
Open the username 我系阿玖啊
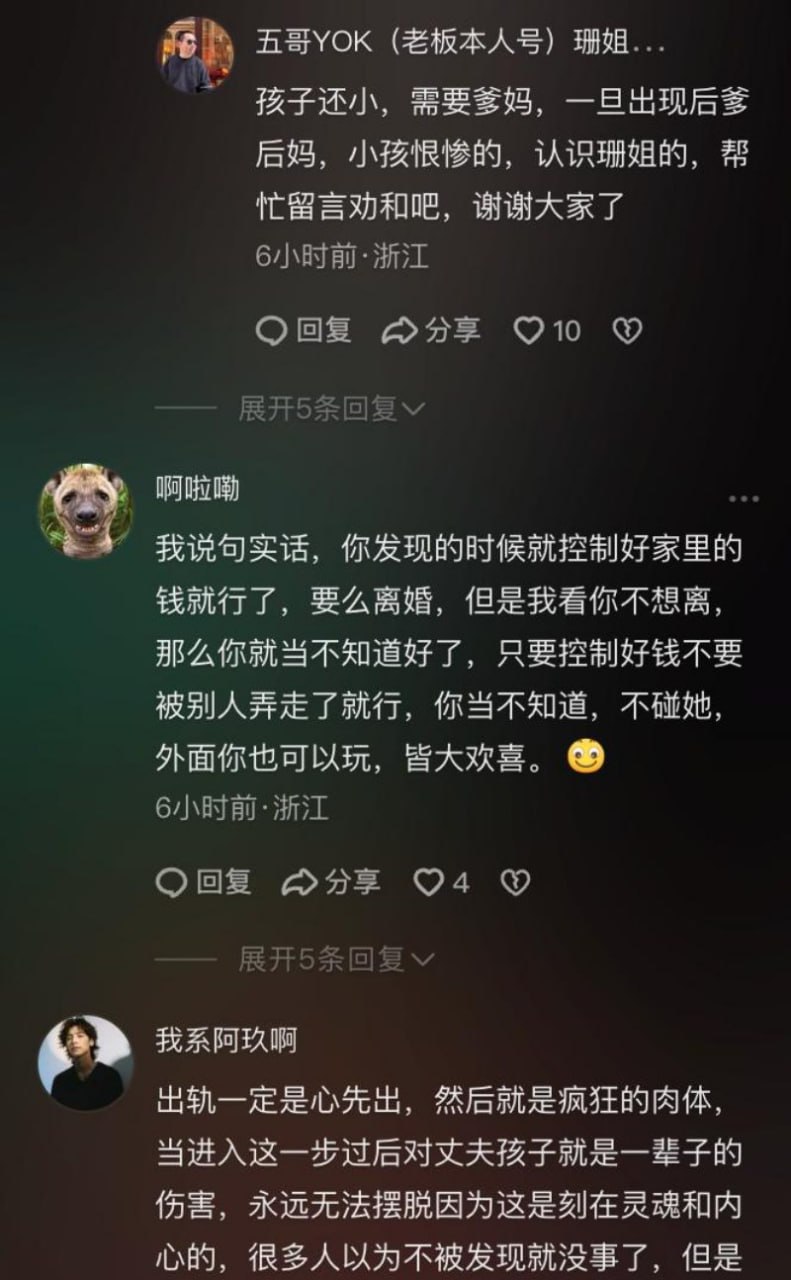(x=226, y=1040)
